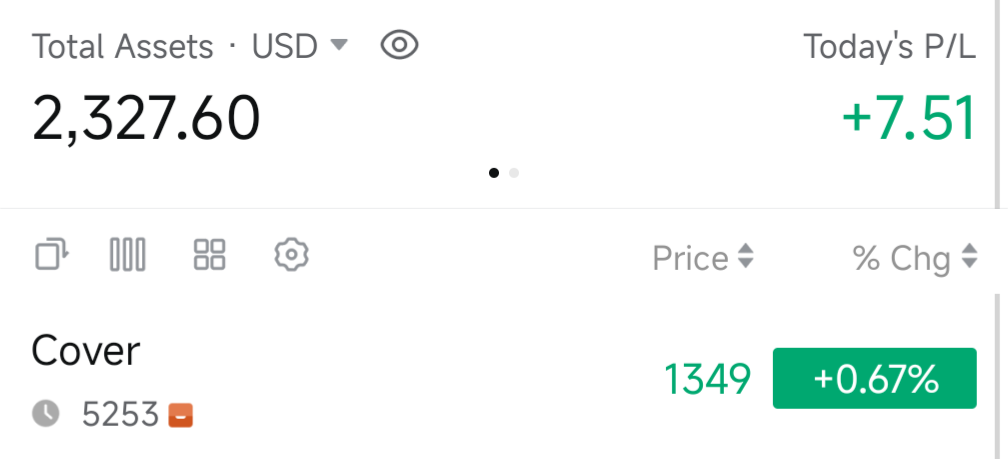
Task: Sort positions by Price
Action: (702, 258)
